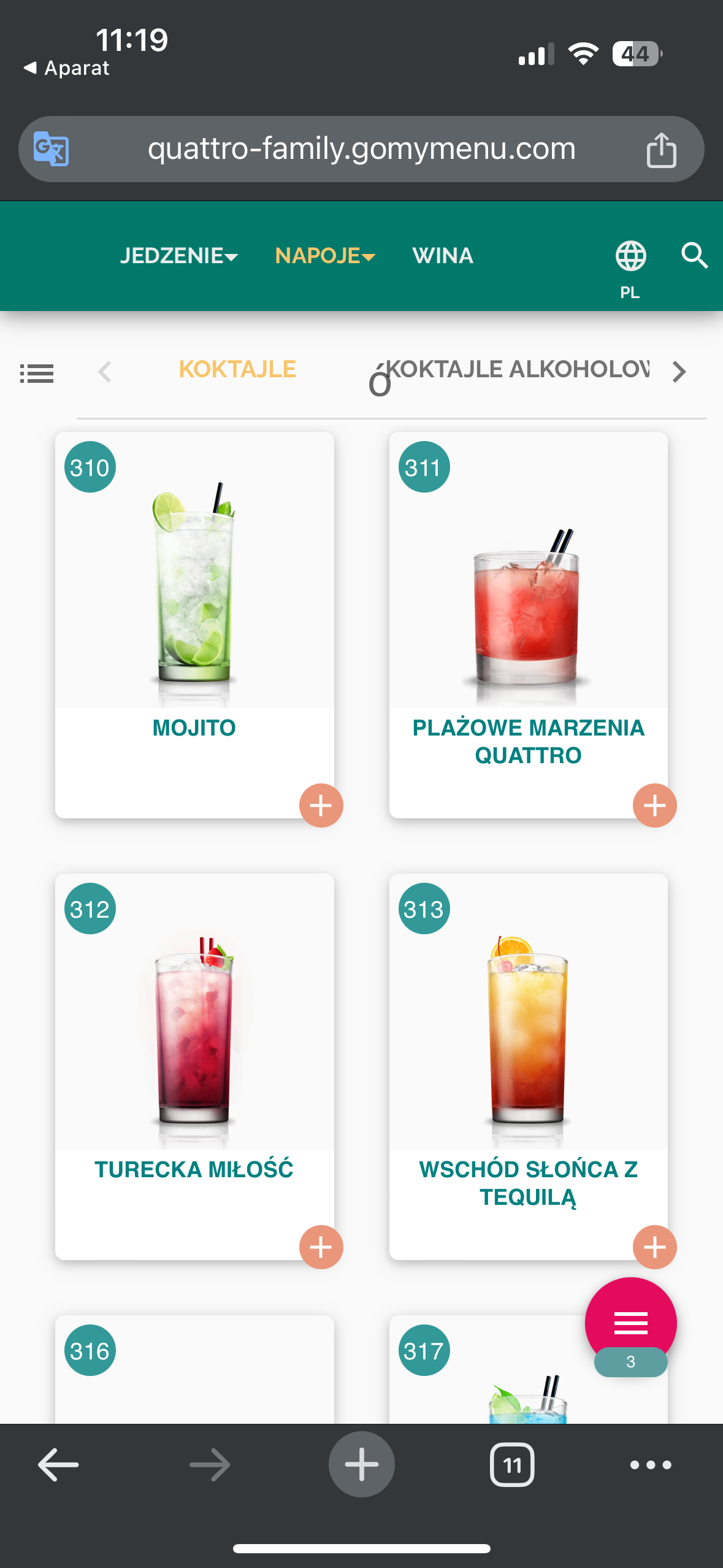The width and height of the screenshot is (723, 1568).
Task: Open the TURECKA MIŁOŚĆ cocktail card
Action: 194,1066
